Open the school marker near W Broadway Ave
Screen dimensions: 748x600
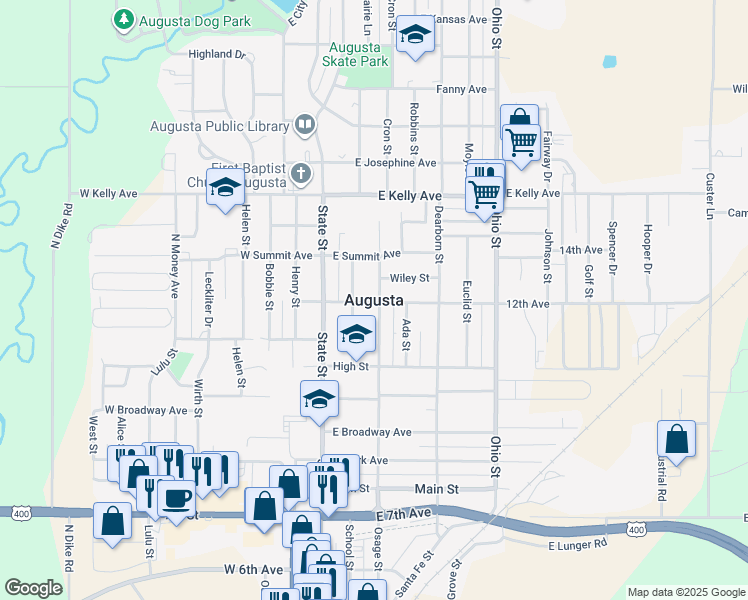pos(320,399)
